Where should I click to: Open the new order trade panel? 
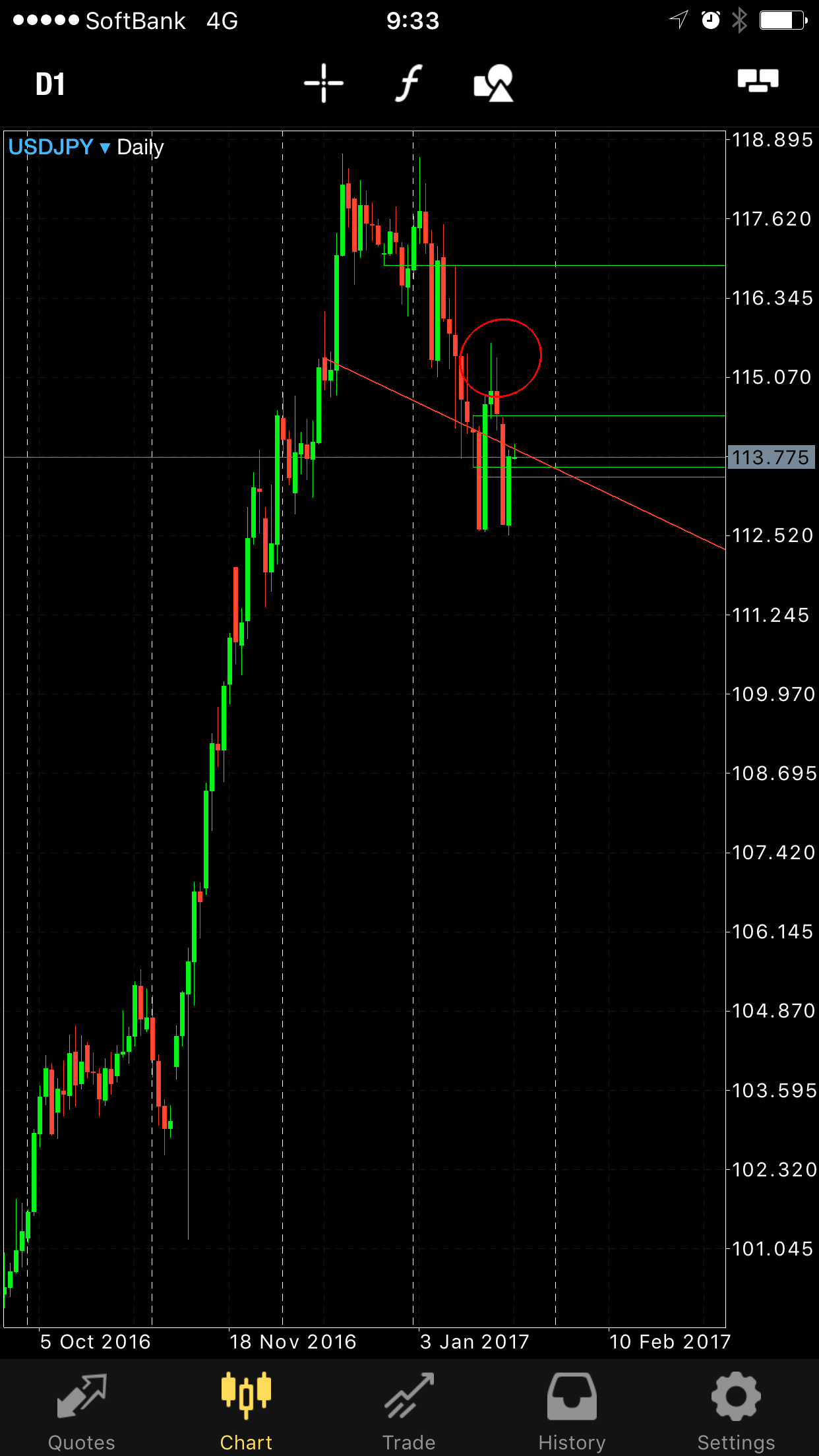coord(758,81)
